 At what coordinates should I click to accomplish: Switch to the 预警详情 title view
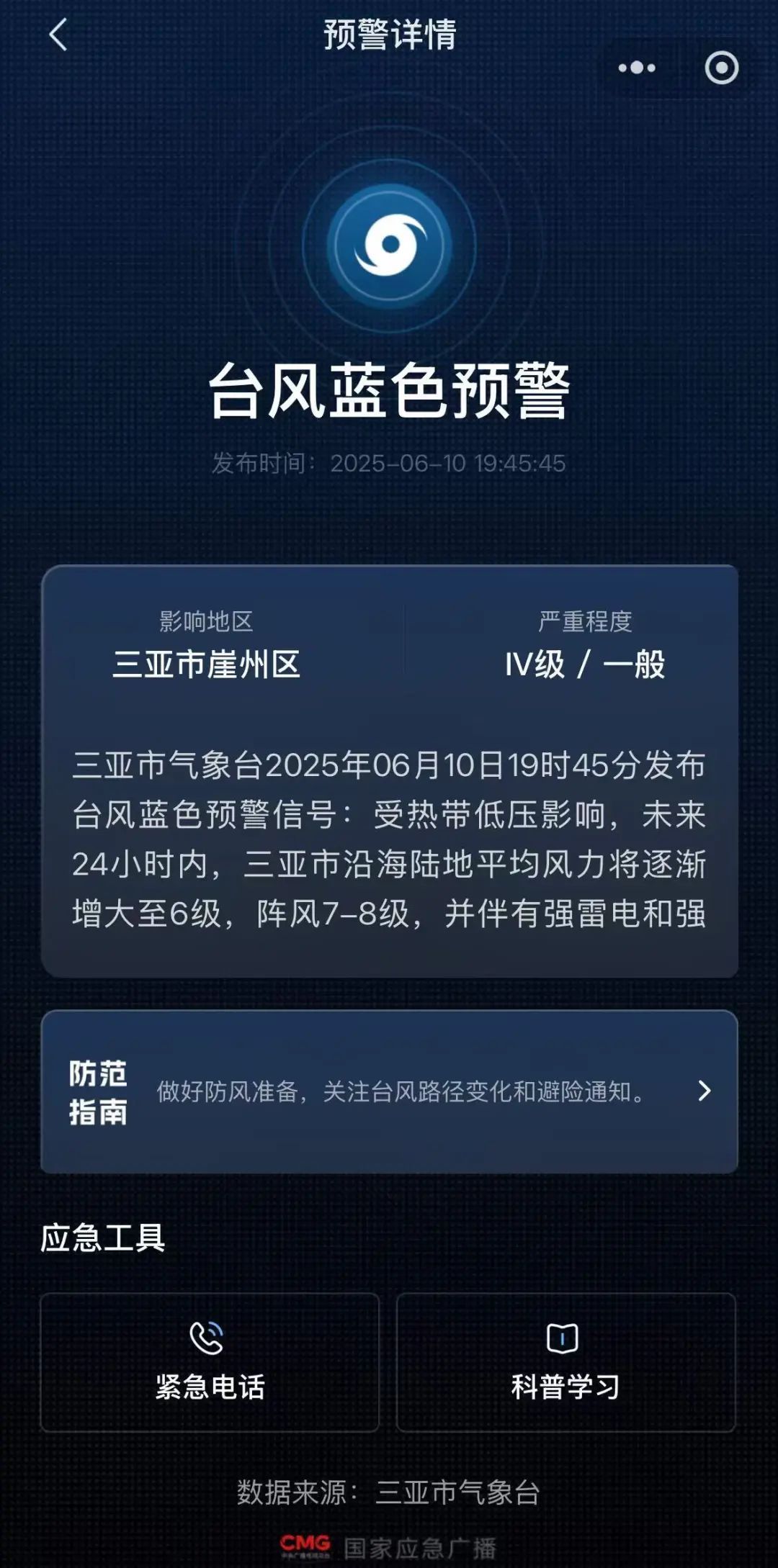(x=389, y=34)
